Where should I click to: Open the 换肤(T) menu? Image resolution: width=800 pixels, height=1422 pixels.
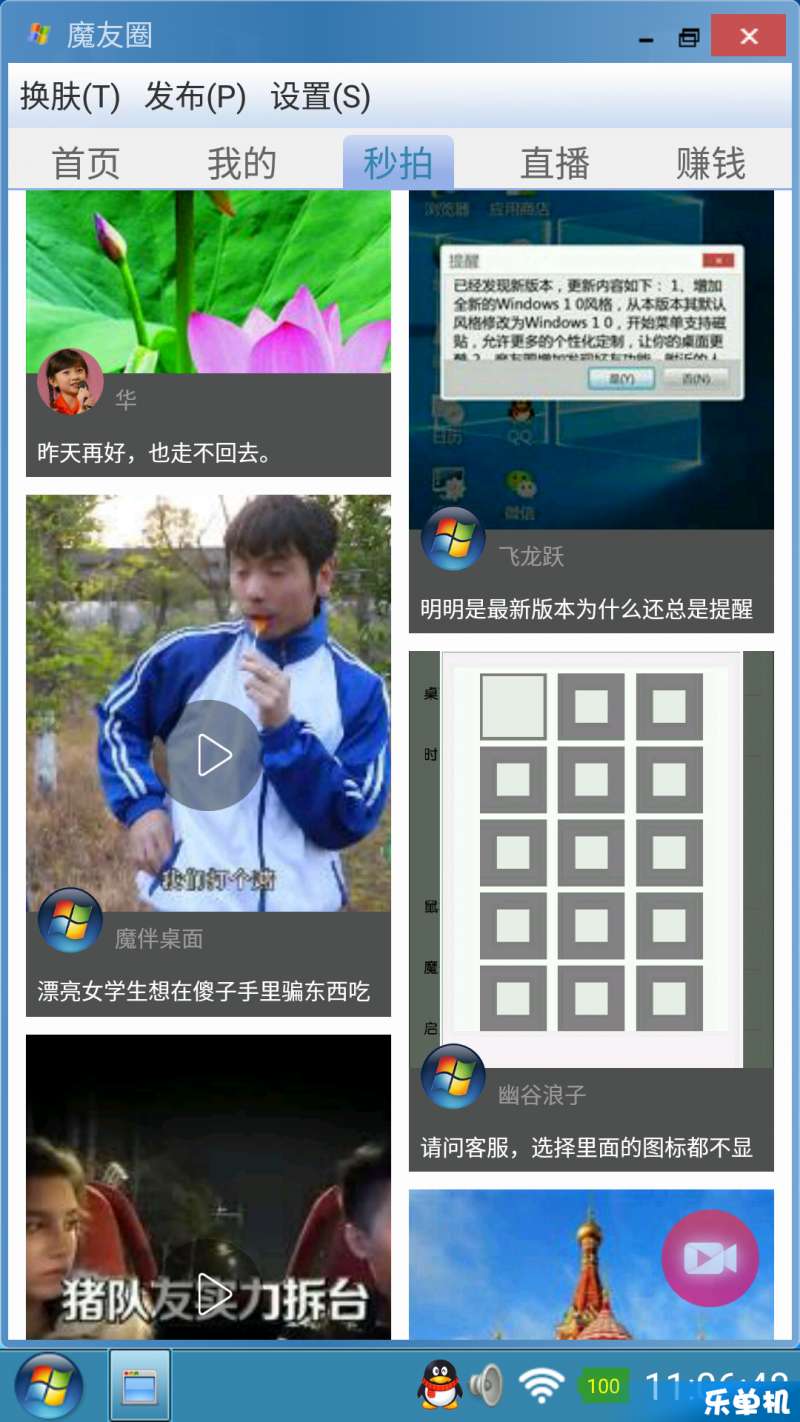pyautogui.click(x=70, y=97)
